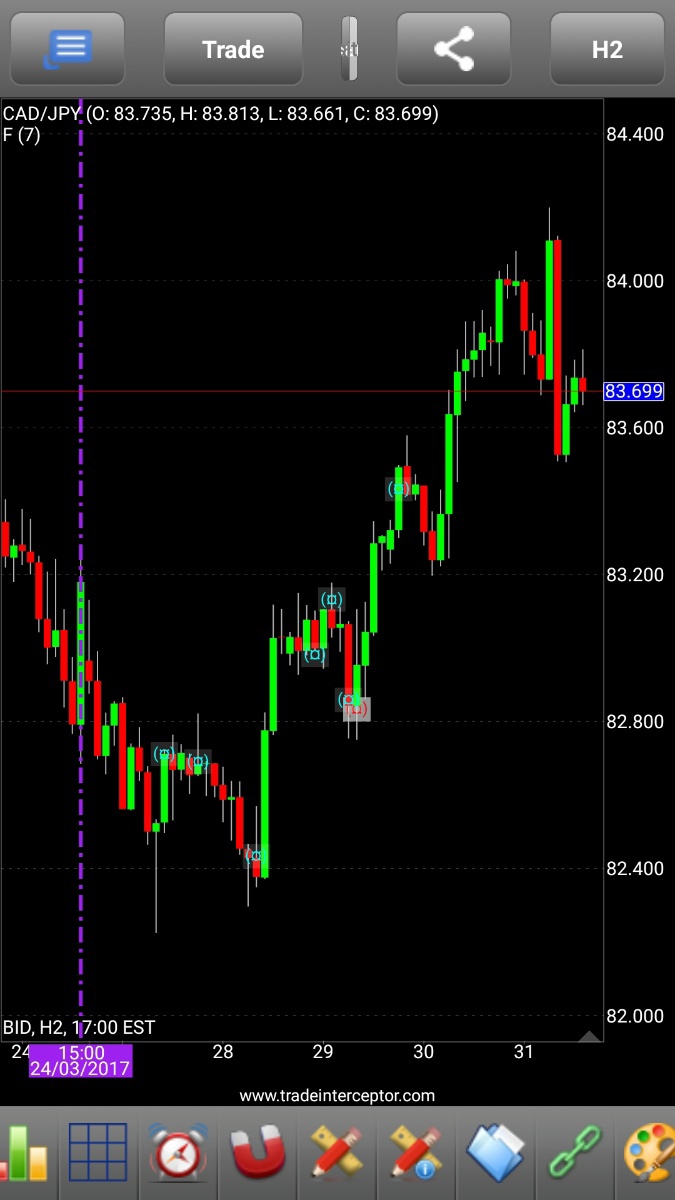This screenshot has height=1200, width=675.
Task: Open the folders icon in toolbar
Action: click(496, 1154)
